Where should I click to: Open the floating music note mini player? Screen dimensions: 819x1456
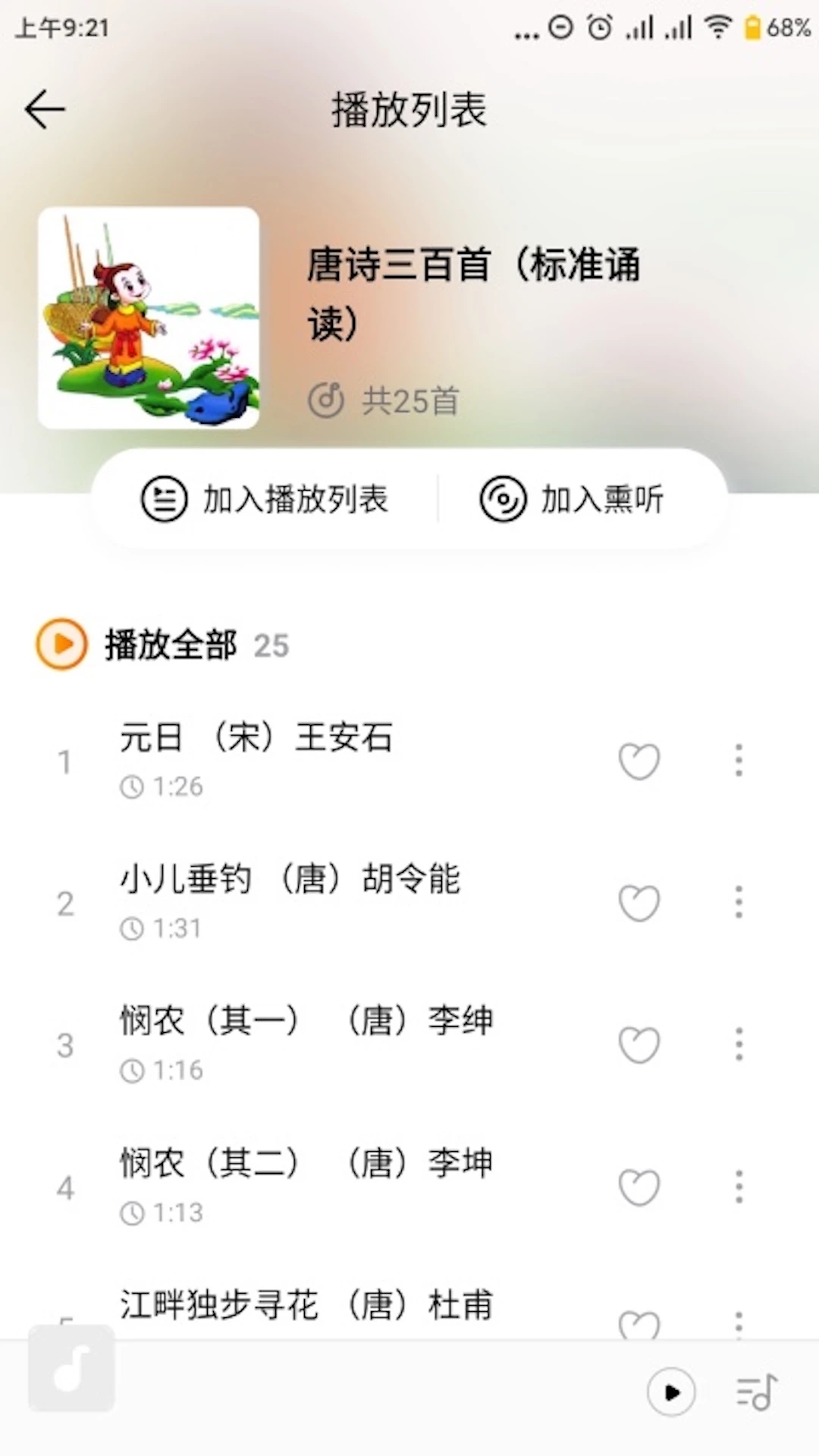coord(71,1371)
